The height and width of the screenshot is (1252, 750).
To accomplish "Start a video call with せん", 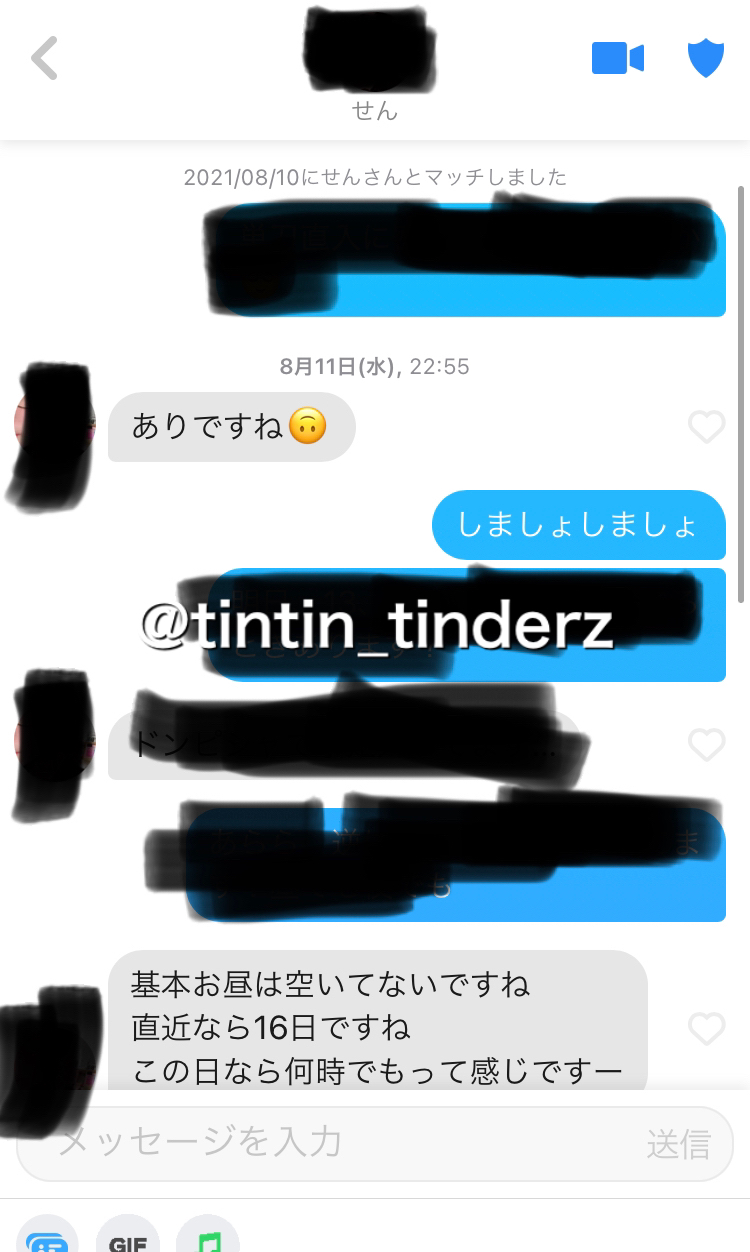I will [x=617, y=59].
